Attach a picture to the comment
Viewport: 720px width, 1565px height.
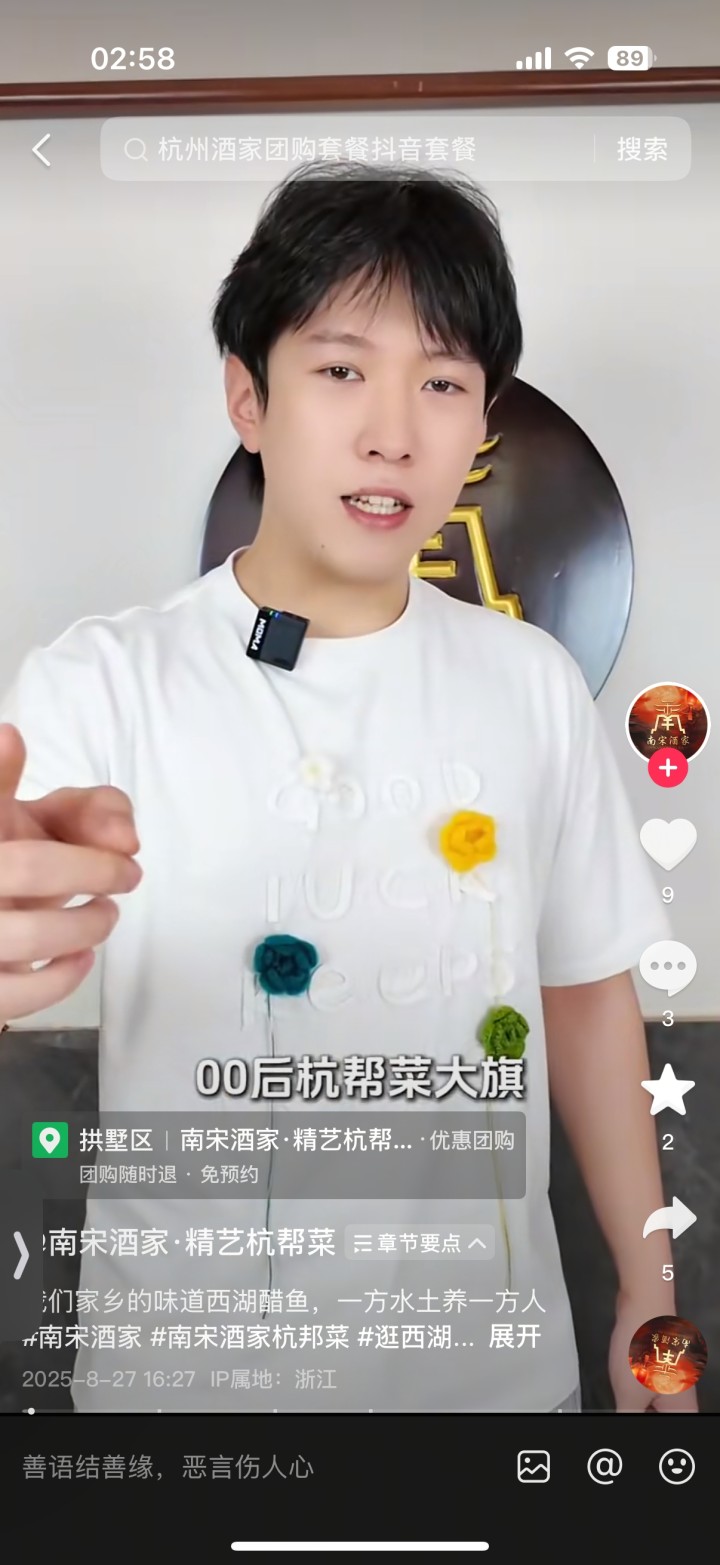(x=533, y=1466)
